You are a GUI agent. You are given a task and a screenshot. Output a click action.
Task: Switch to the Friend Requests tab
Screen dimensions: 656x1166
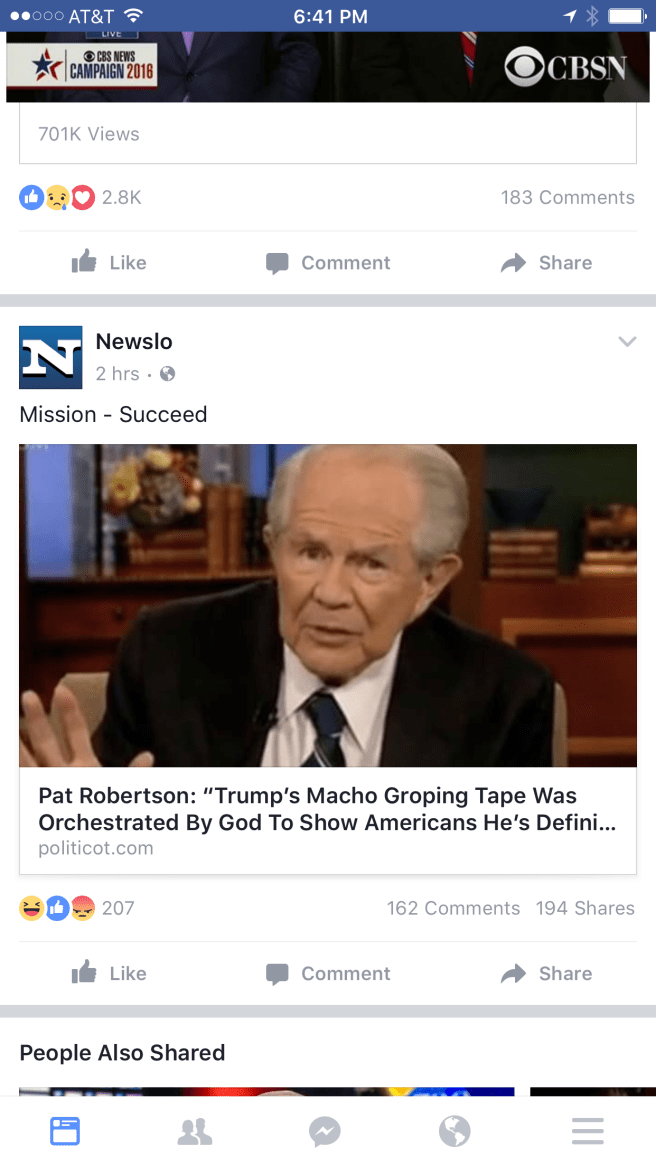click(x=195, y=1131)
